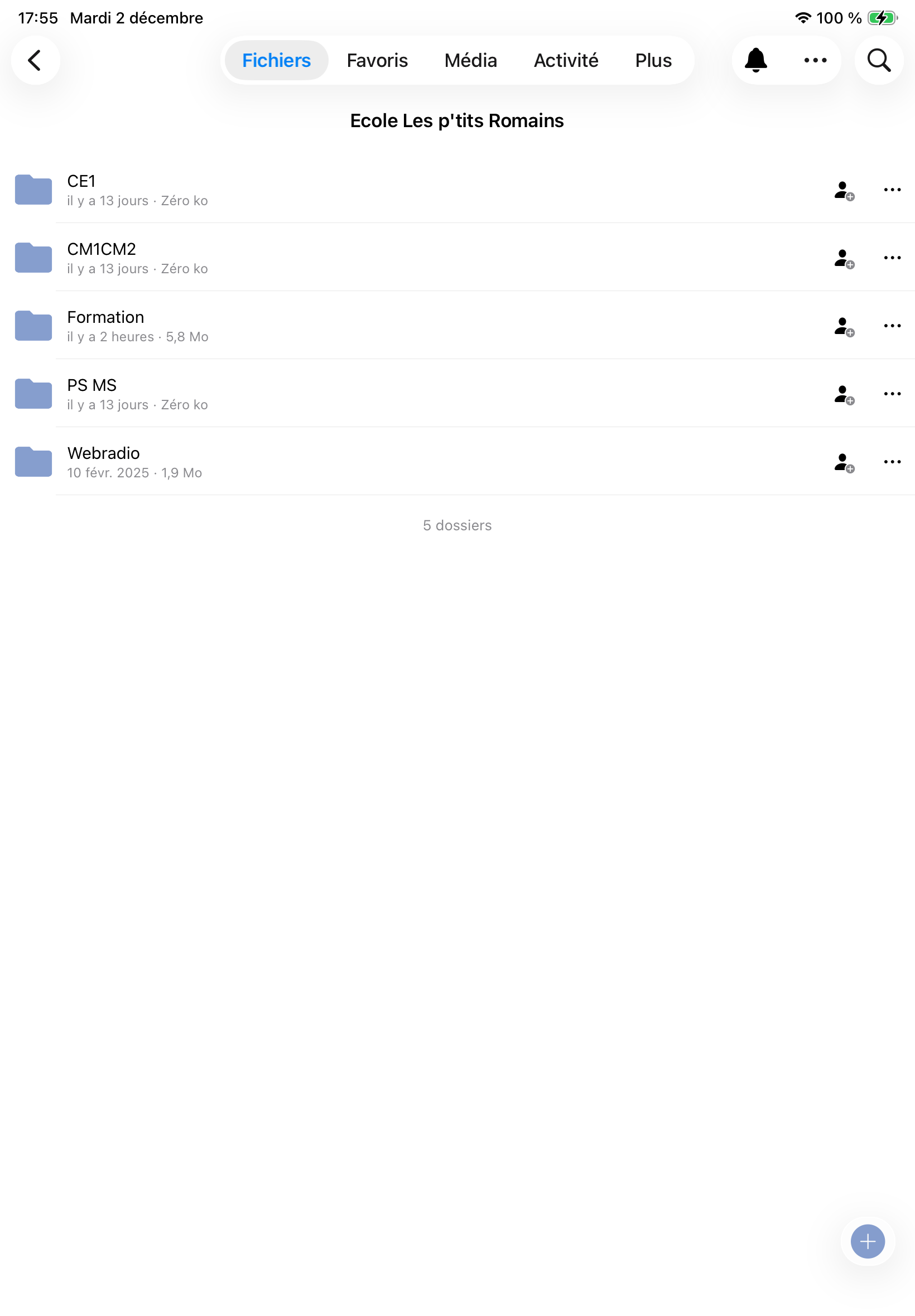Open the top bar overflow menu

click(815, 60)
